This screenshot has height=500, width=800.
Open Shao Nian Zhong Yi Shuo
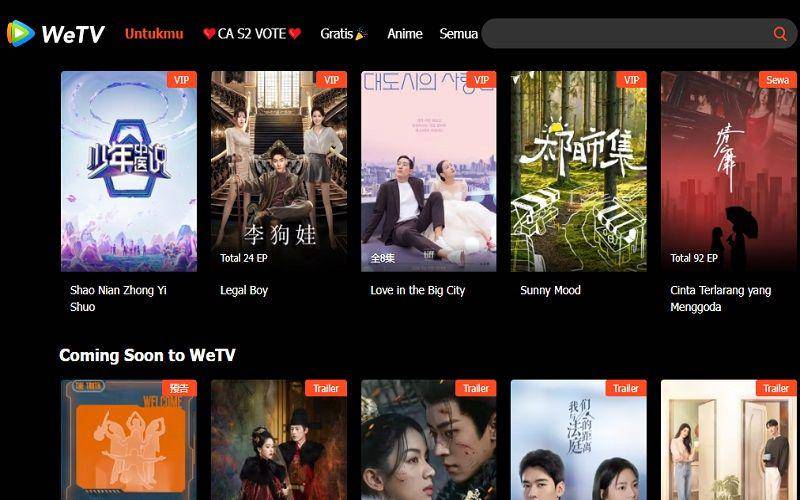pos(129,171)
